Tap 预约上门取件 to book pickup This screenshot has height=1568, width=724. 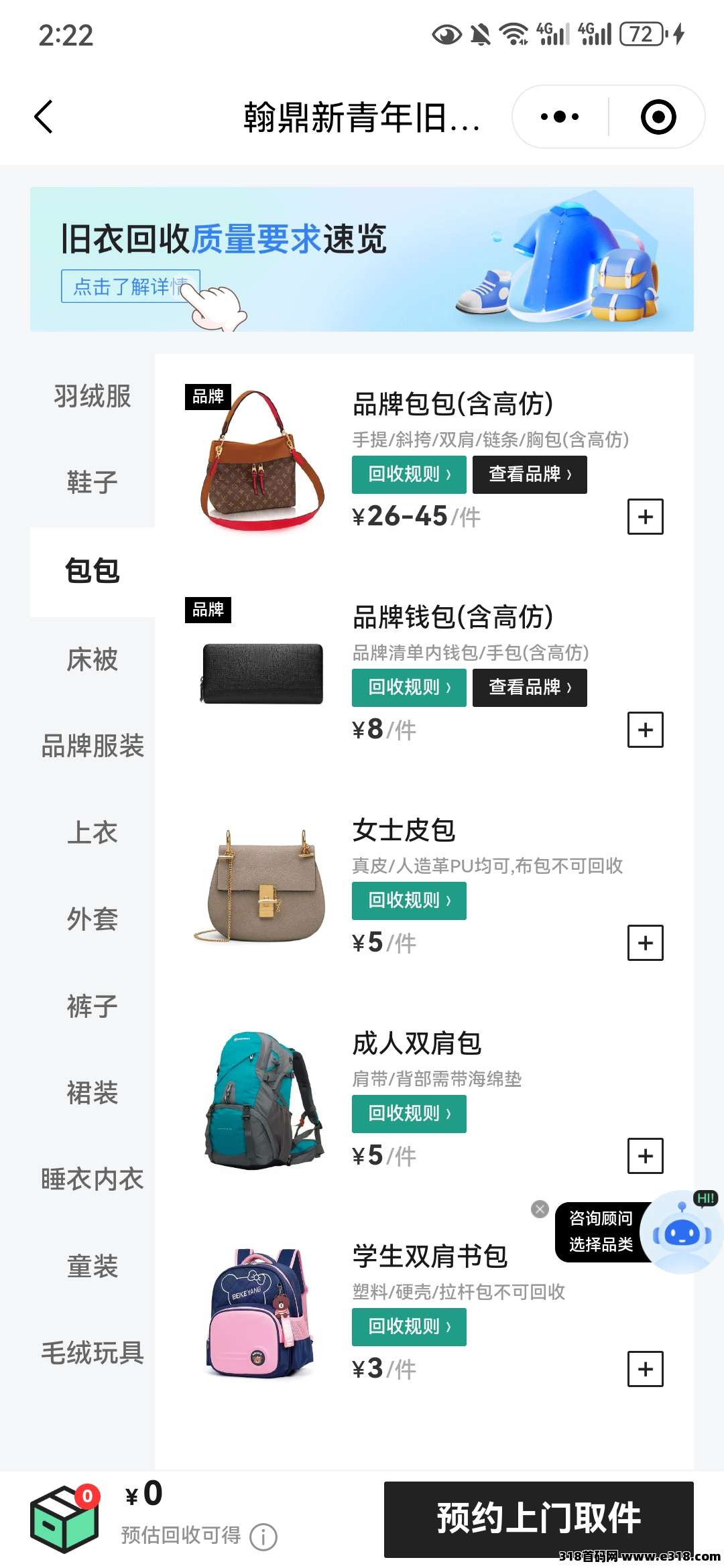538,1518
